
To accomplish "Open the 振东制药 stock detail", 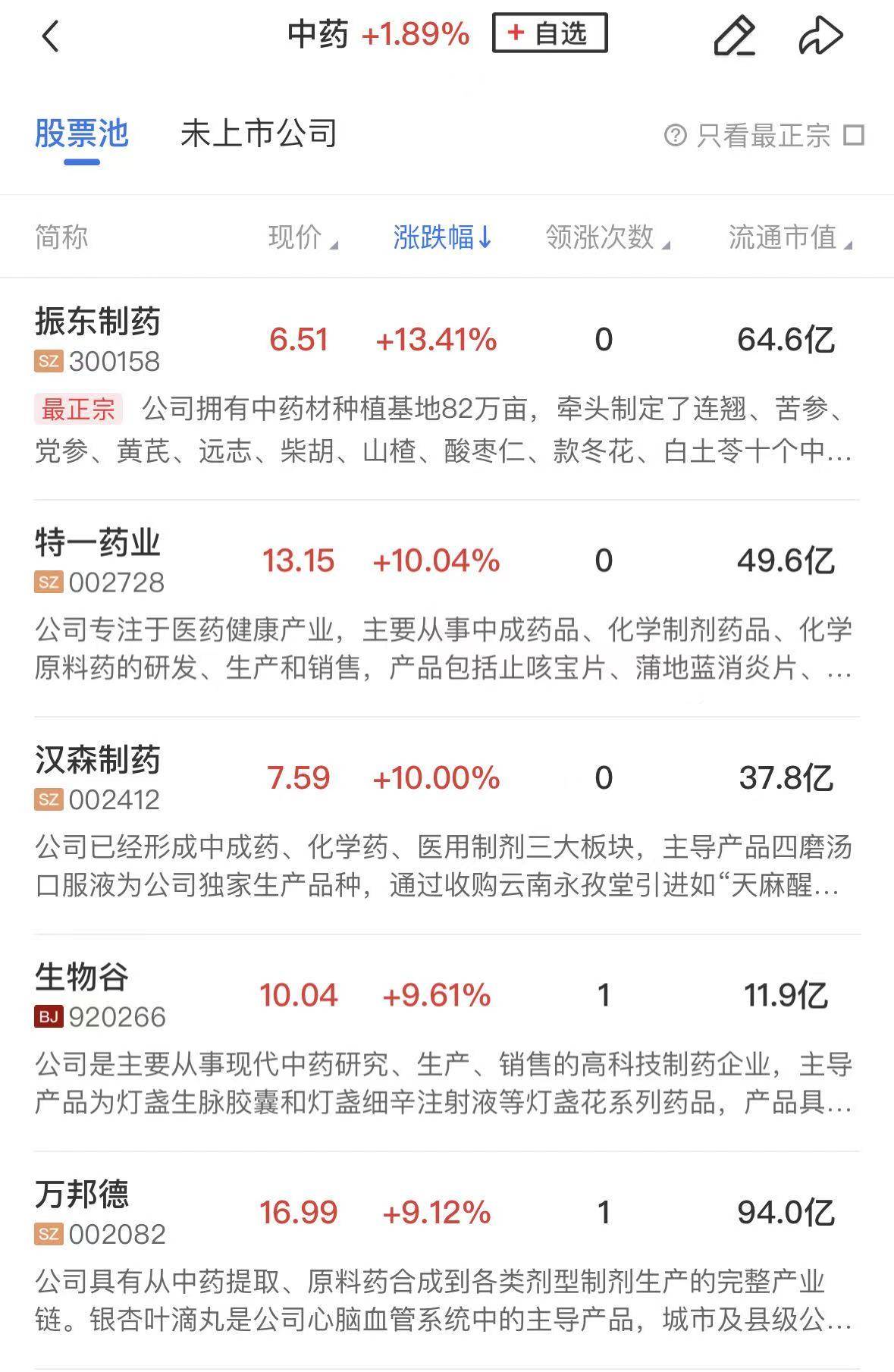I will click(99, 323).
